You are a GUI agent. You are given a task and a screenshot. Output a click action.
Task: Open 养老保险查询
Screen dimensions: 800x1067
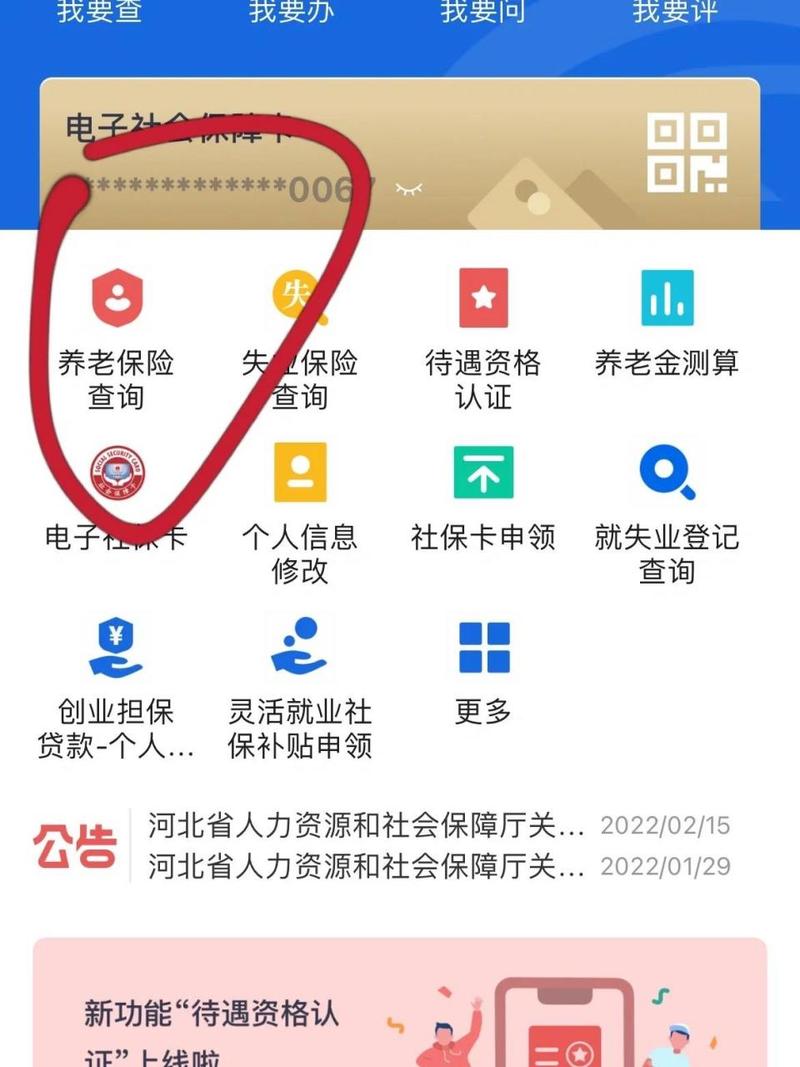tap(117, 335)
